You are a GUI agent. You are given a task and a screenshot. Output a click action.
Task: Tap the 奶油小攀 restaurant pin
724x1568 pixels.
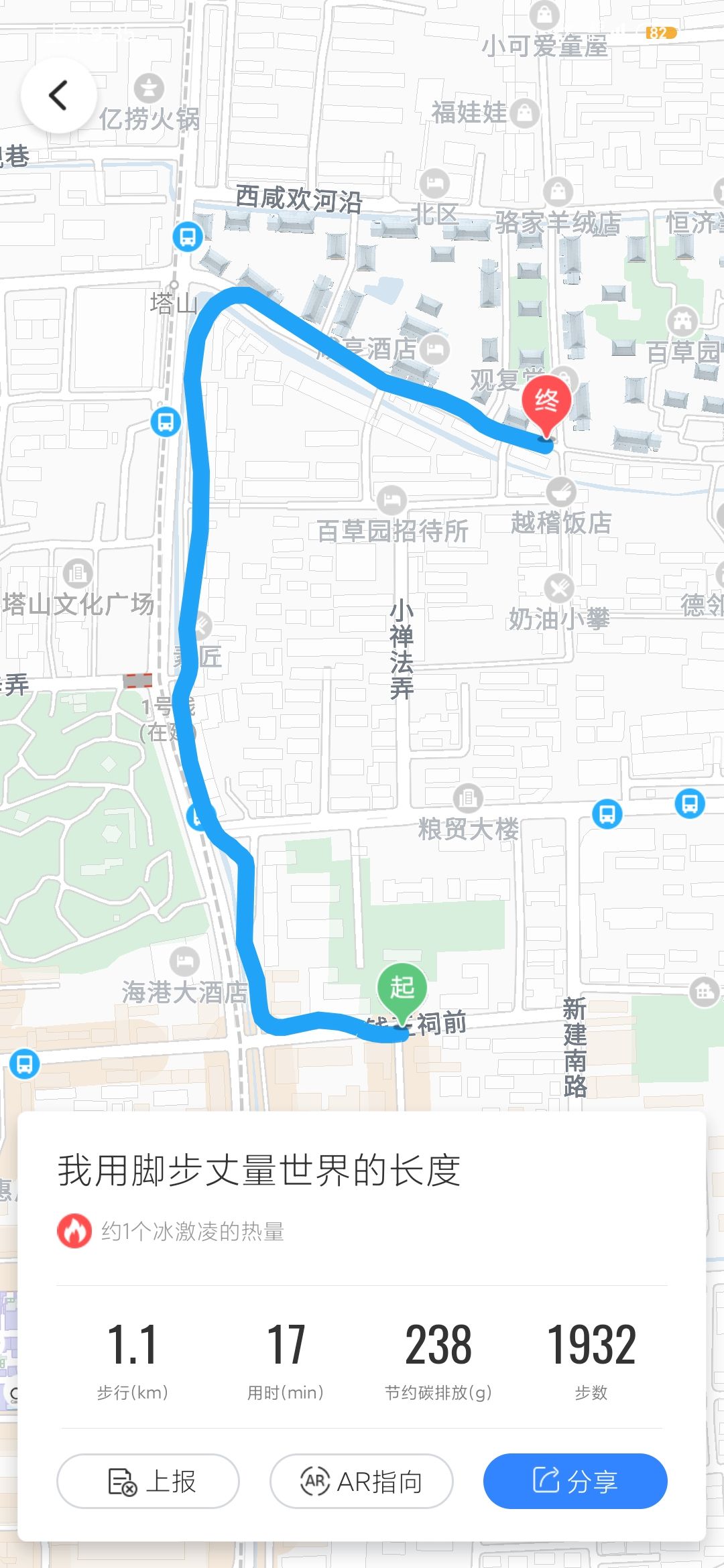pos(558,588)
